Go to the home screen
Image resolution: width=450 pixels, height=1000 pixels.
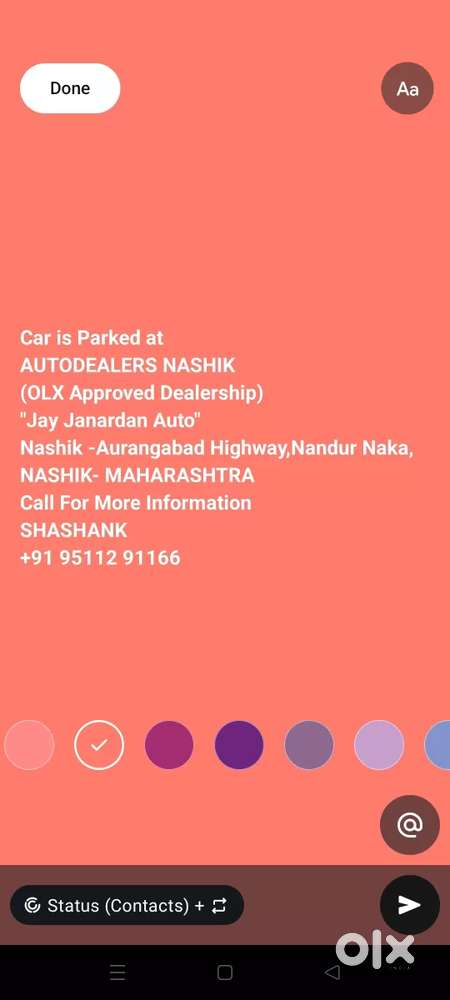click(x=224, y=972)
